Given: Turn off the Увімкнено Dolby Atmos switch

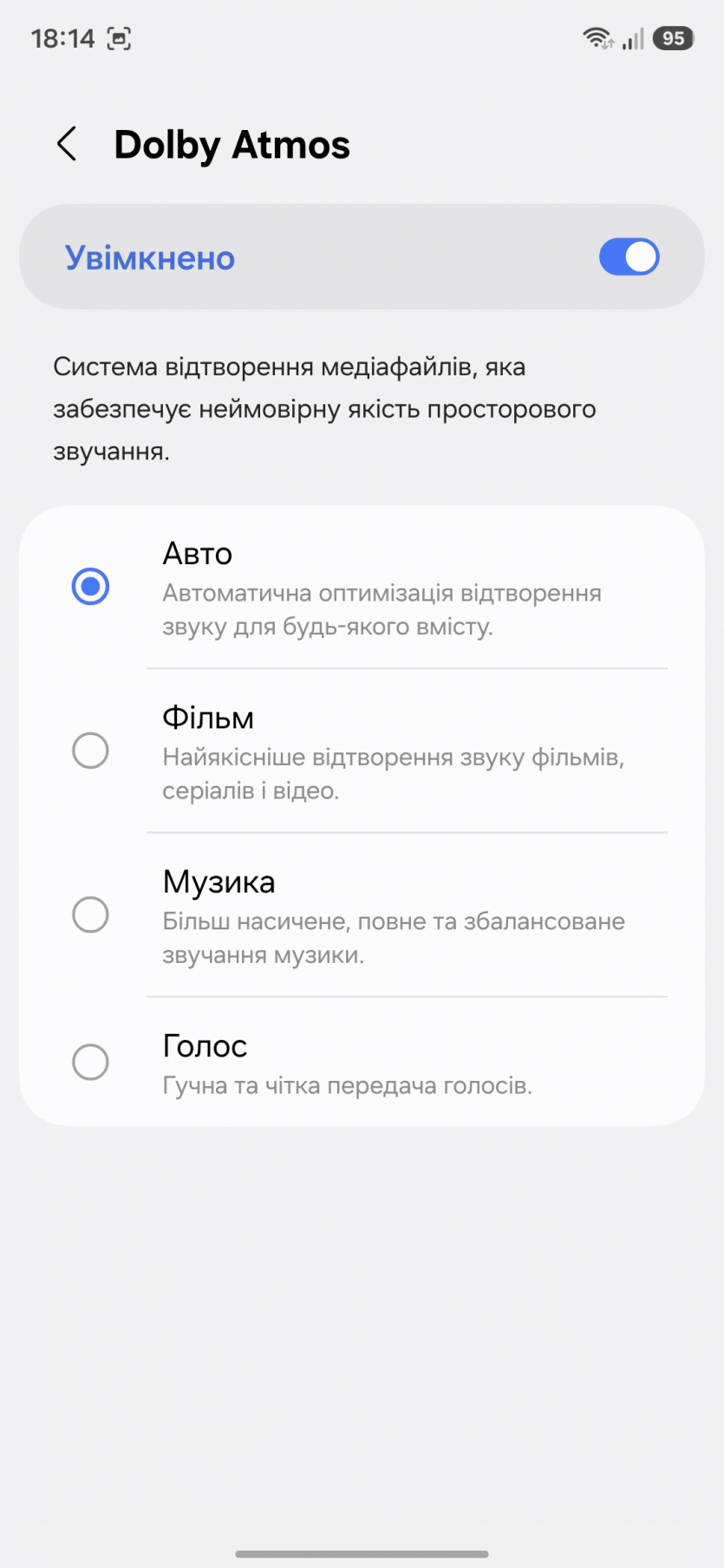Looking at the screenshot, I should click(x=629, y=257).
